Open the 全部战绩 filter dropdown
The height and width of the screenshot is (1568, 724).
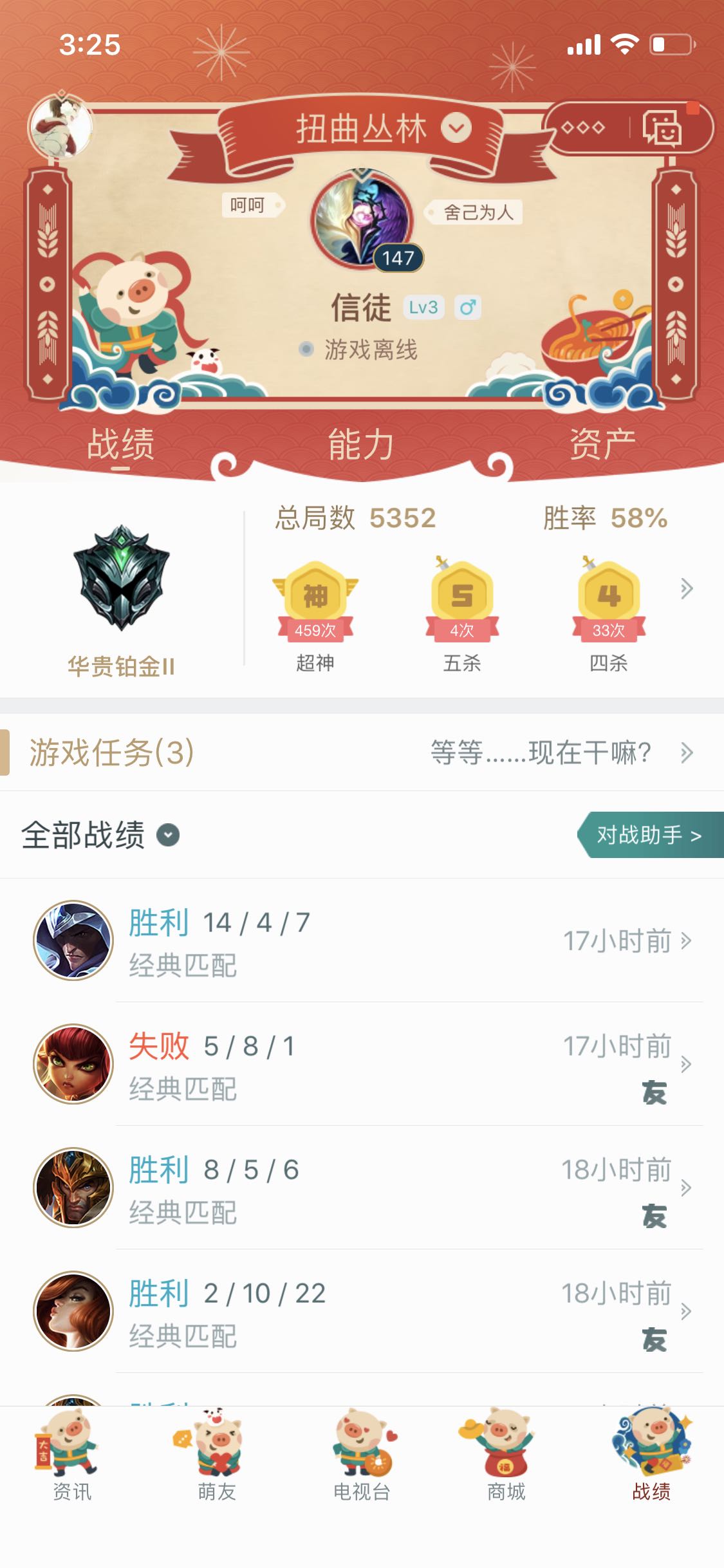tap(168, 835)
